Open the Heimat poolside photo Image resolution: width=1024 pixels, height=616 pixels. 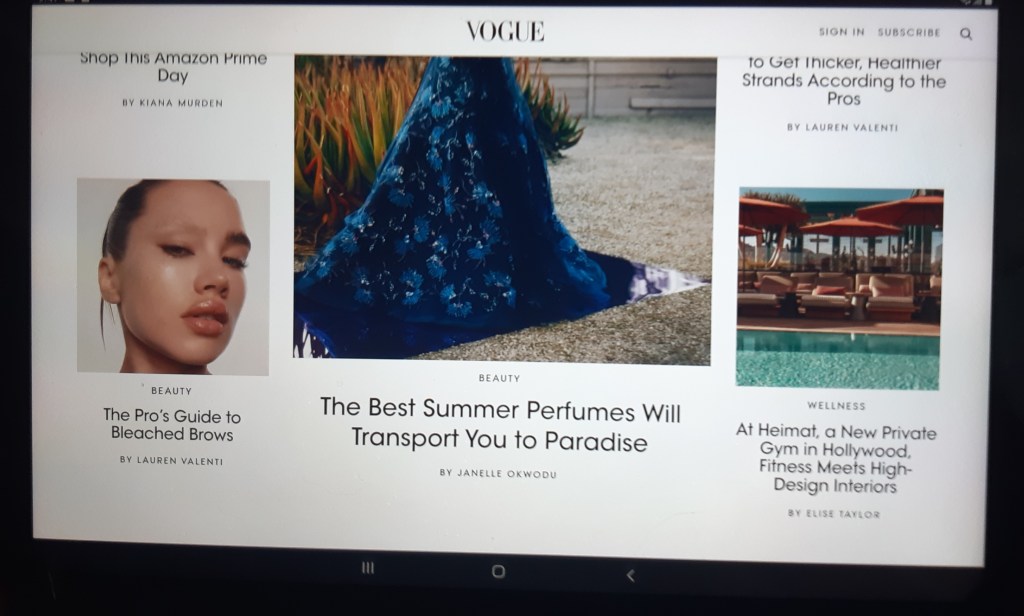pos(839,288)
